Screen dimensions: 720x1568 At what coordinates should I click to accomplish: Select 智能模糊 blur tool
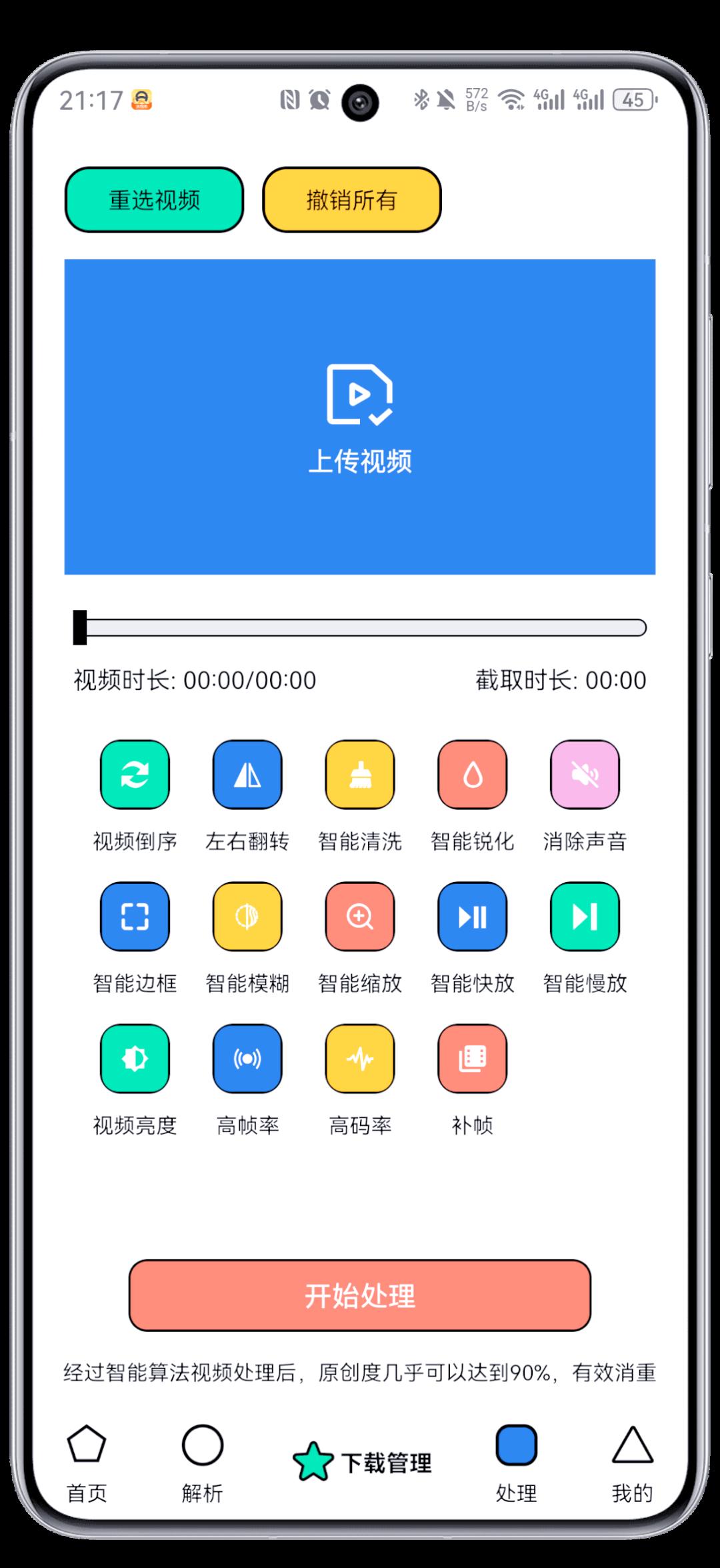pyautogui.click(x=247, y=917)
